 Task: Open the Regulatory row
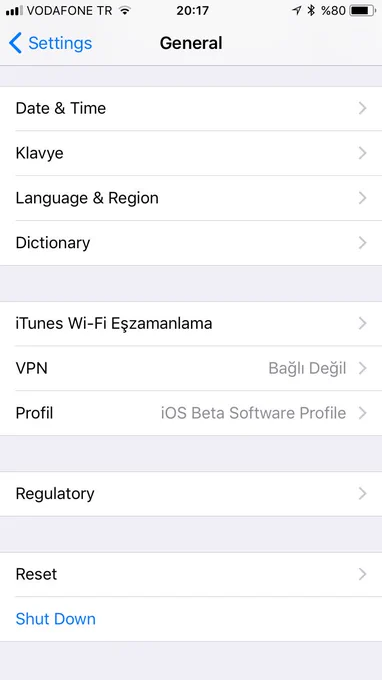[x=191, y=494]
